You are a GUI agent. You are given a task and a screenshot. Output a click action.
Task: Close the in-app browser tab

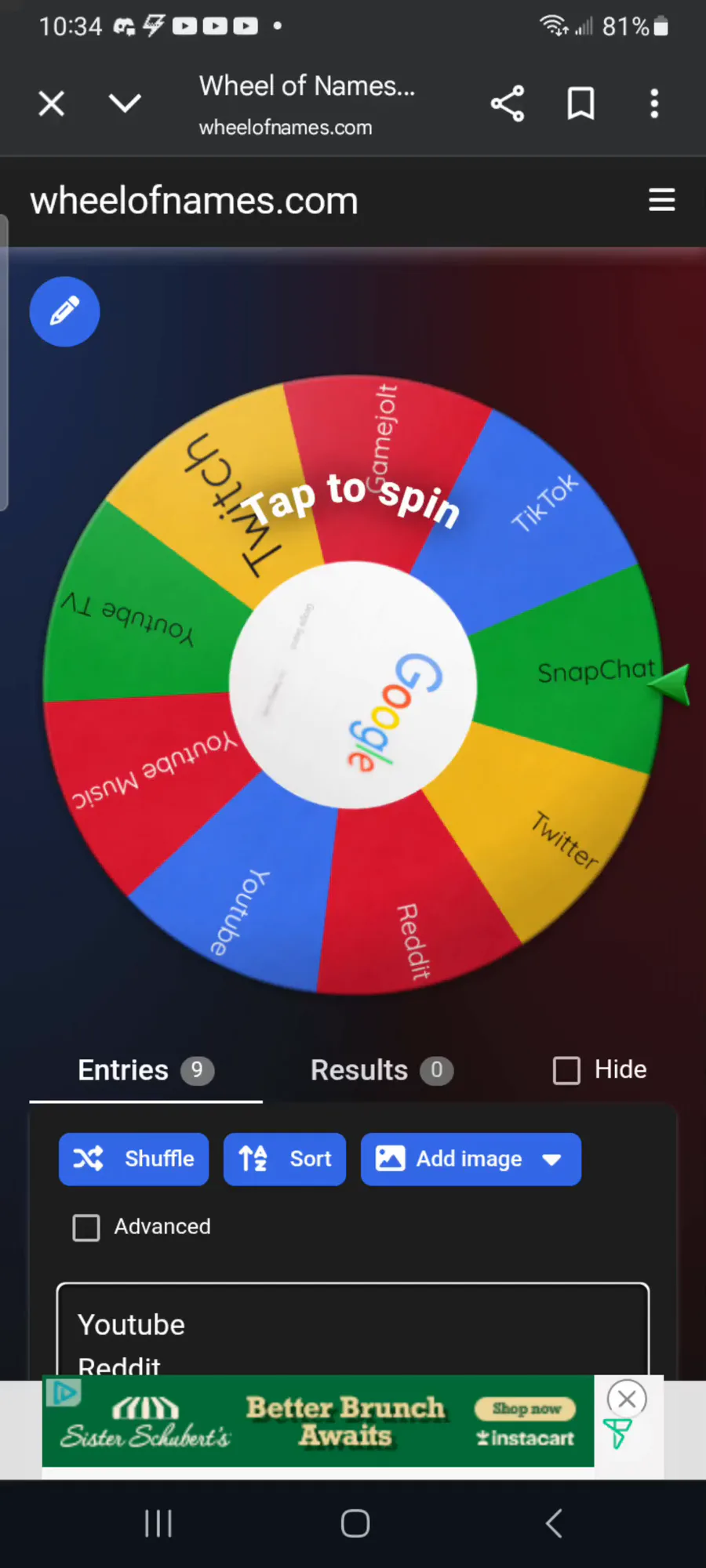click(x=52, y=103)
